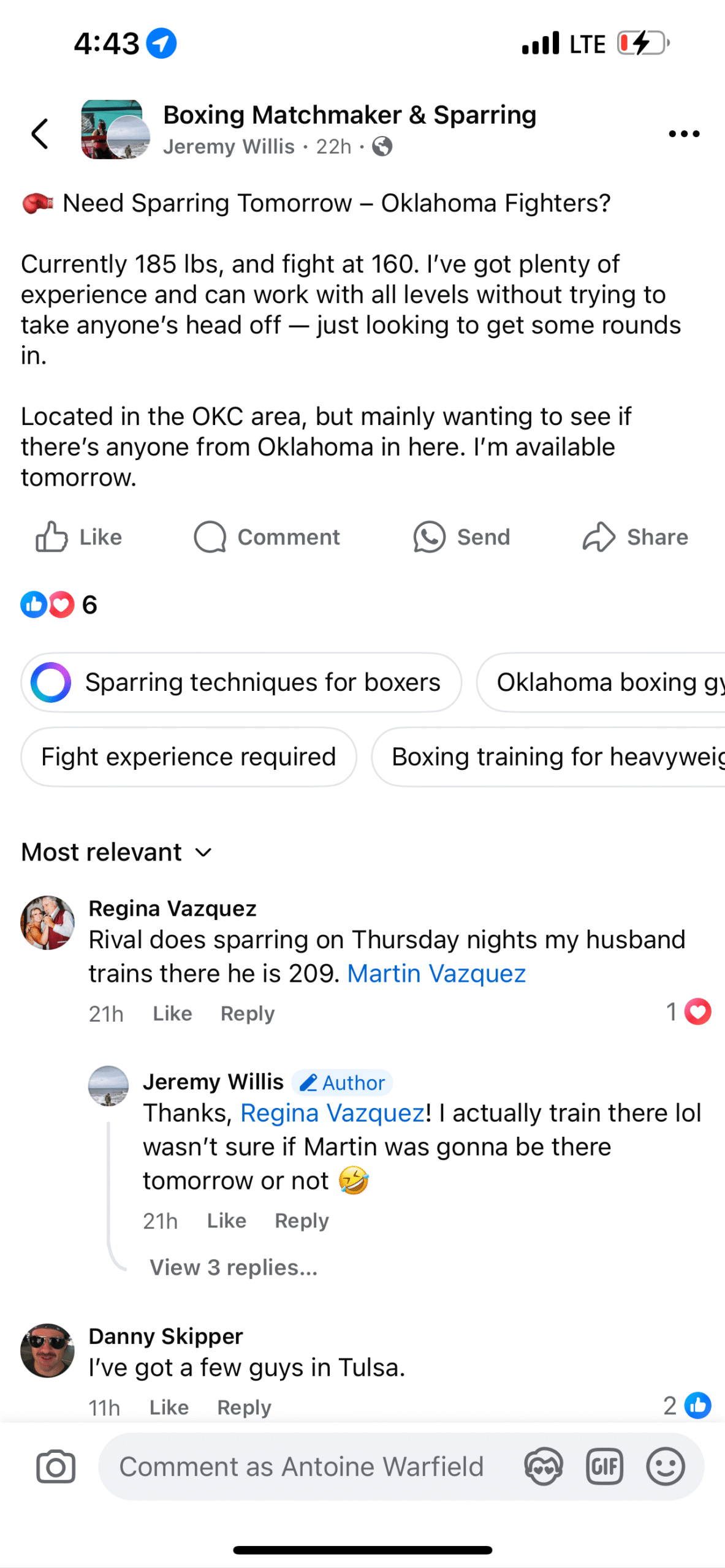Select 'Sparring techniques for boxers' chip
Image resolution: width=725 pixels, height=1568 pixels.
(x=241, y=682)
